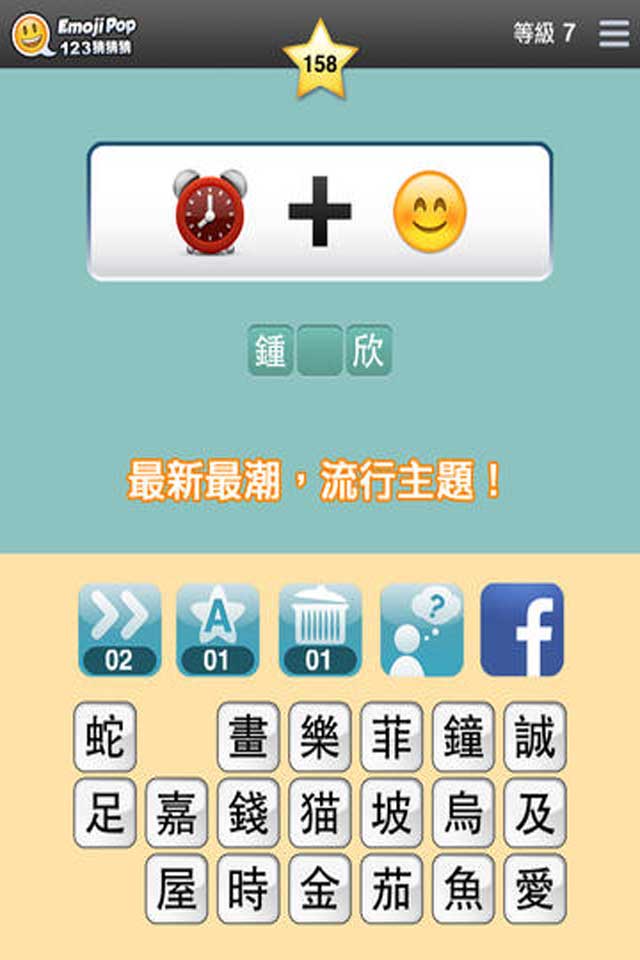Pick the character 嘉
Screen dimensions: 640x960
click(177, 813)
